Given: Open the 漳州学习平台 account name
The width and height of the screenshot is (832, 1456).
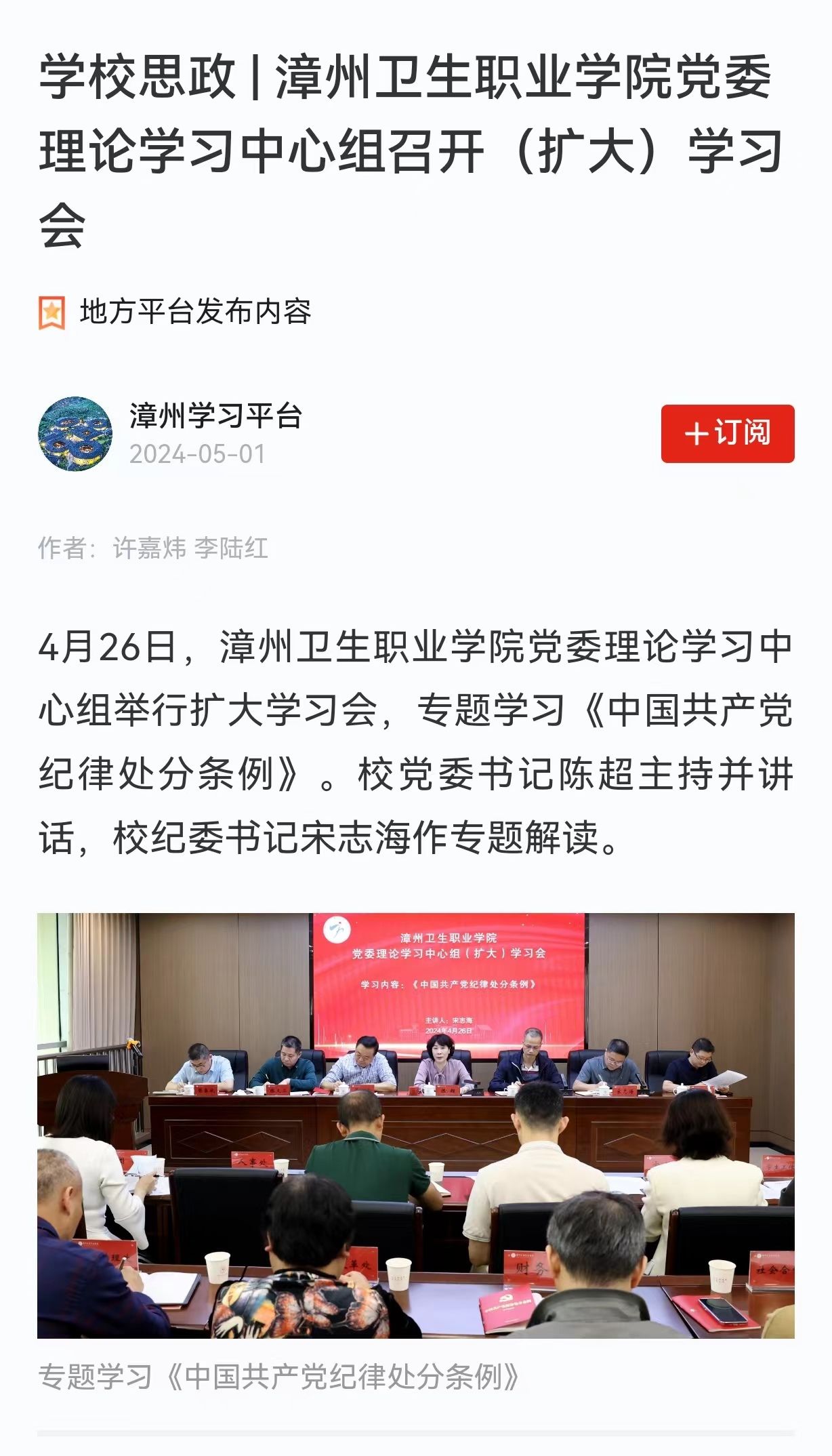Looking at the screenshot, I should coord(215,416).
